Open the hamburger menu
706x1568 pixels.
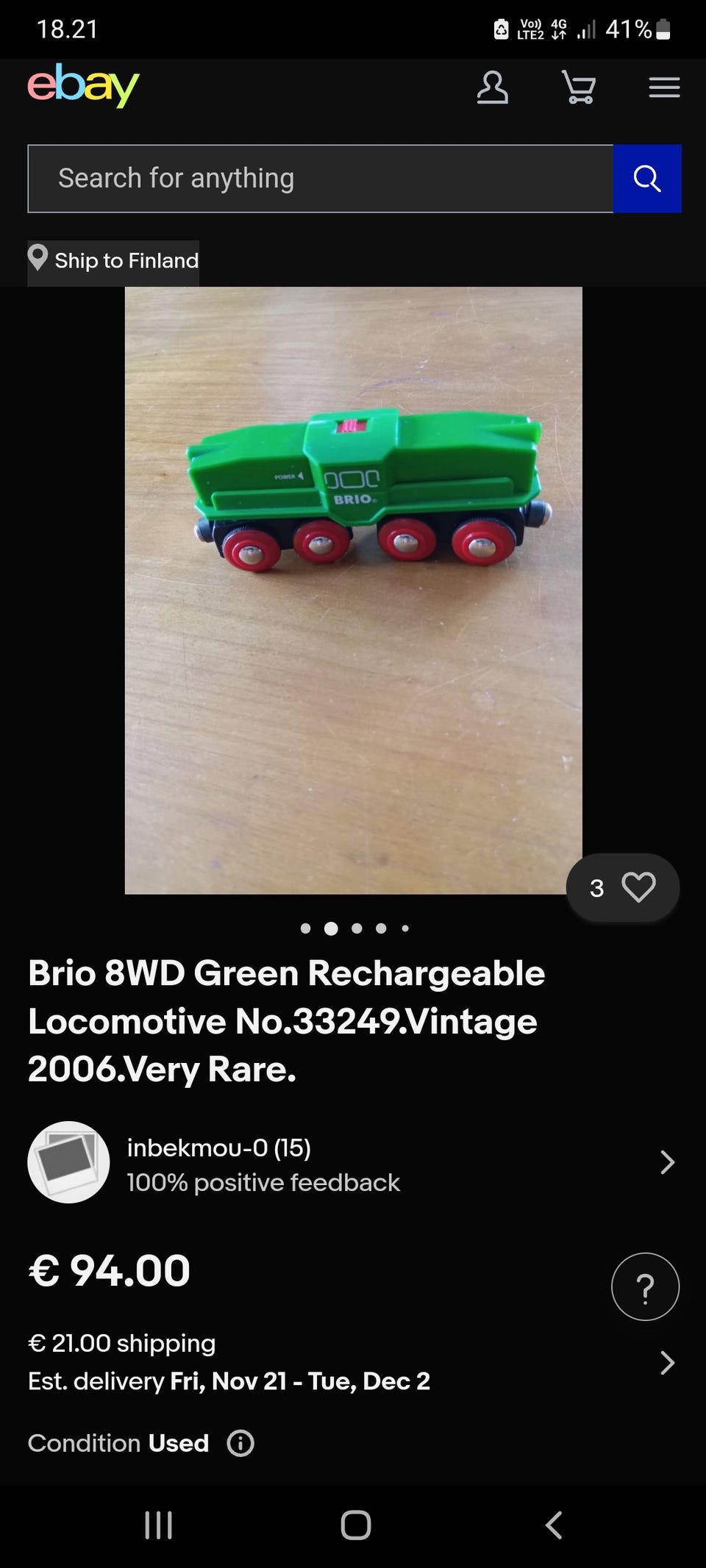pos(664,87)
